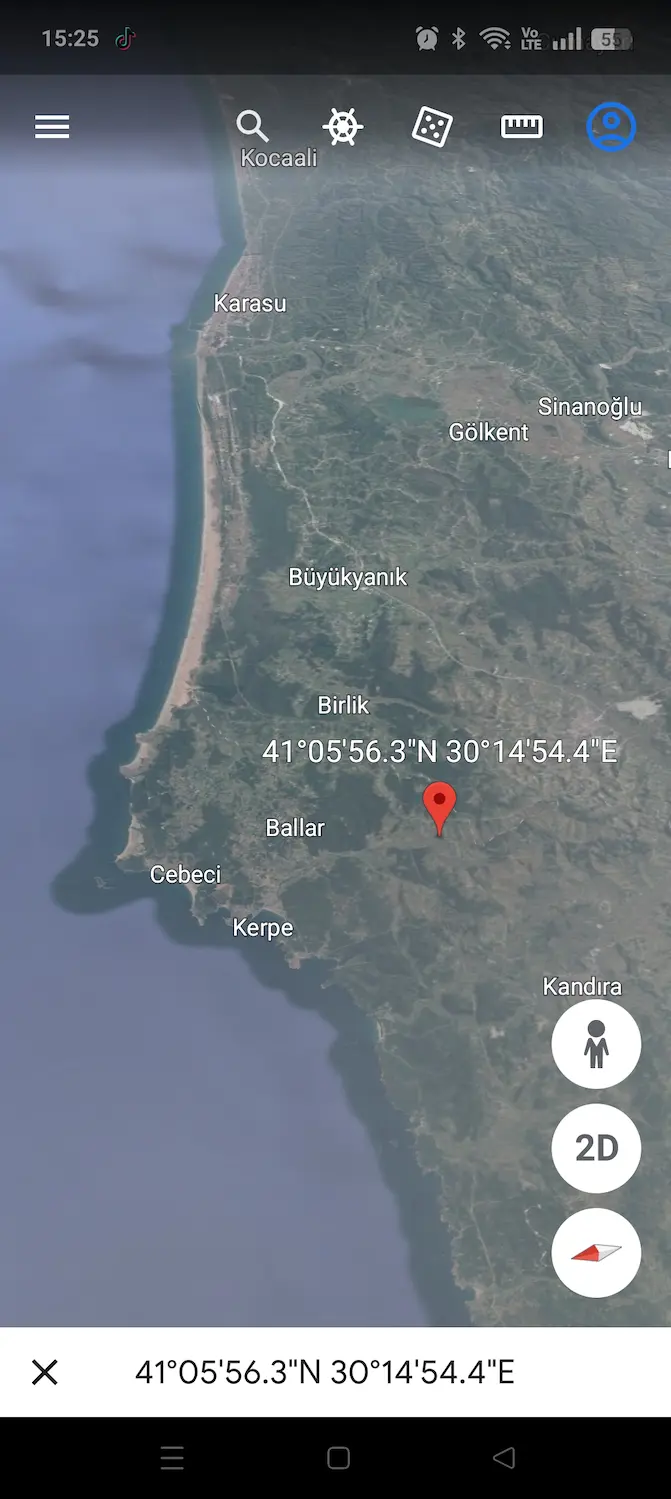
Task: Tap the red location pin
Action: [x=440, y=809]
